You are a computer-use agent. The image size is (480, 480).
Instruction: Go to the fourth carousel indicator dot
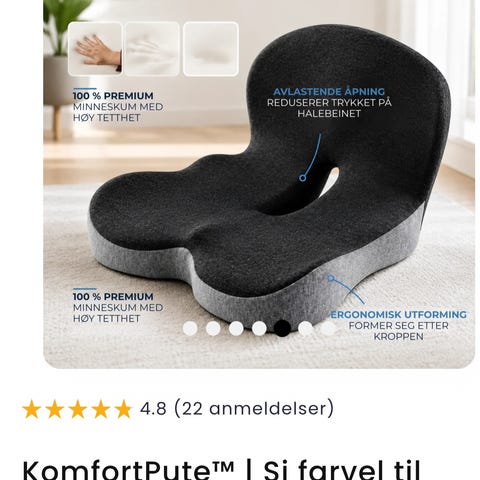[x=259, y=328]
